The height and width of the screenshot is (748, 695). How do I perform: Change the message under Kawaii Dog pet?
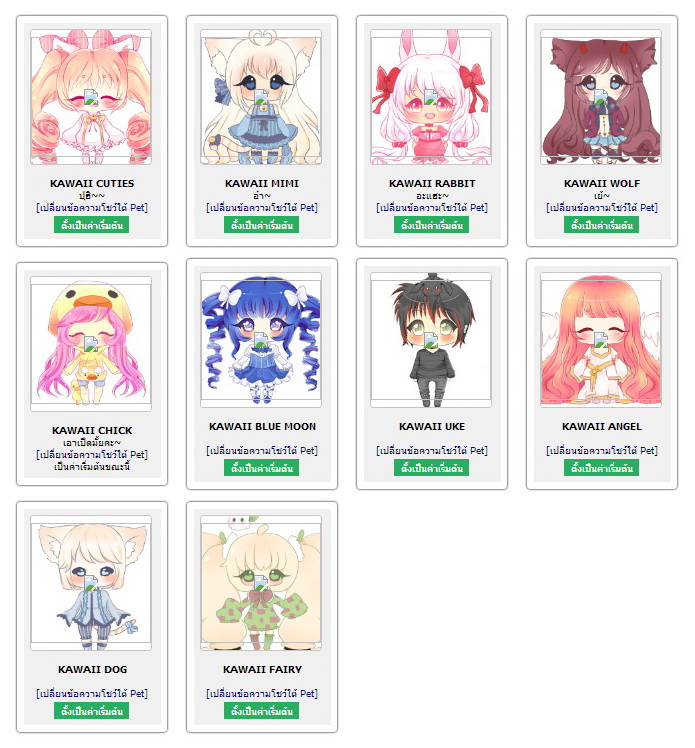pos(91,694)
